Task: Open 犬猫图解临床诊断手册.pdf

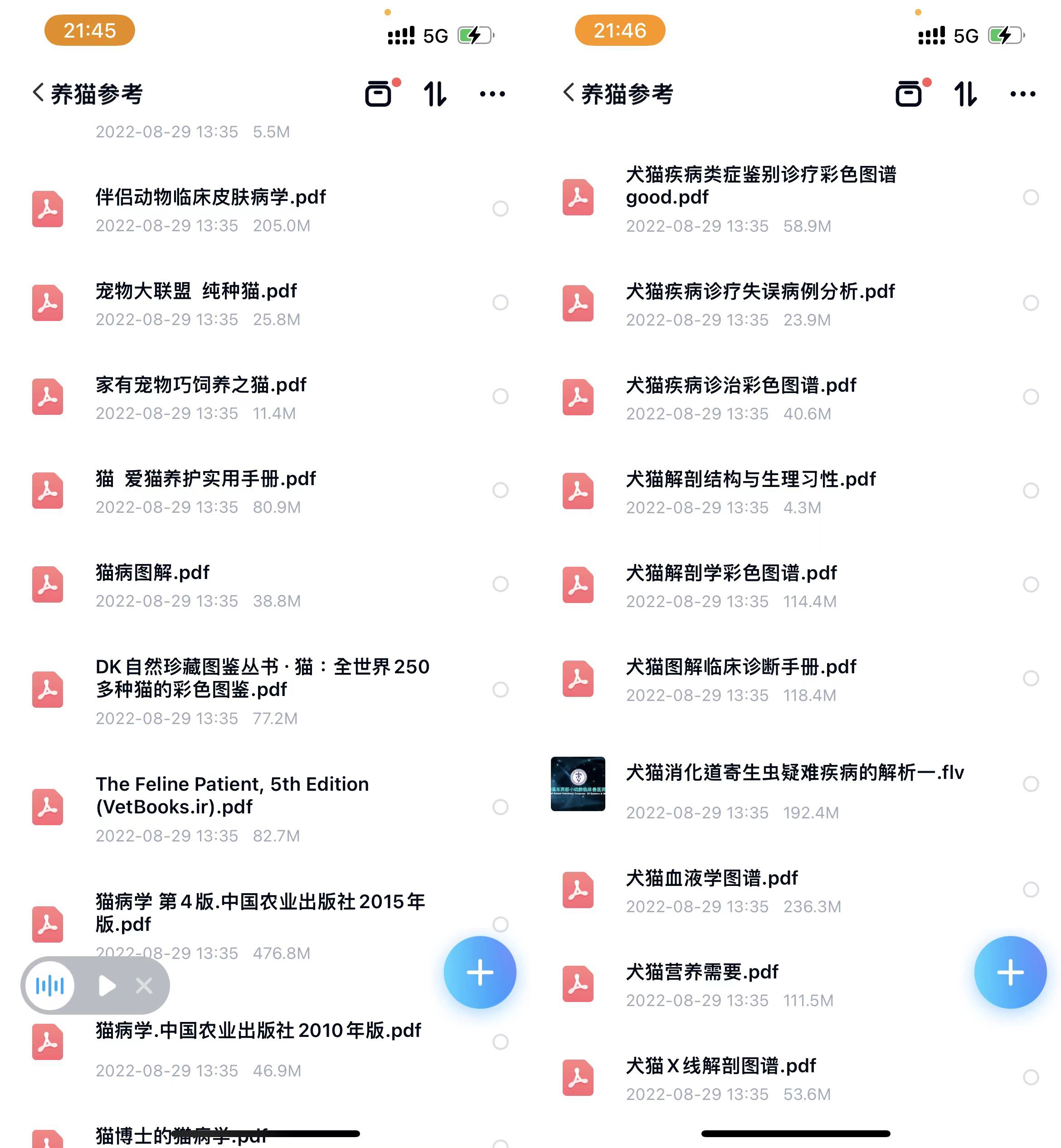Action: tap(740, 667)
